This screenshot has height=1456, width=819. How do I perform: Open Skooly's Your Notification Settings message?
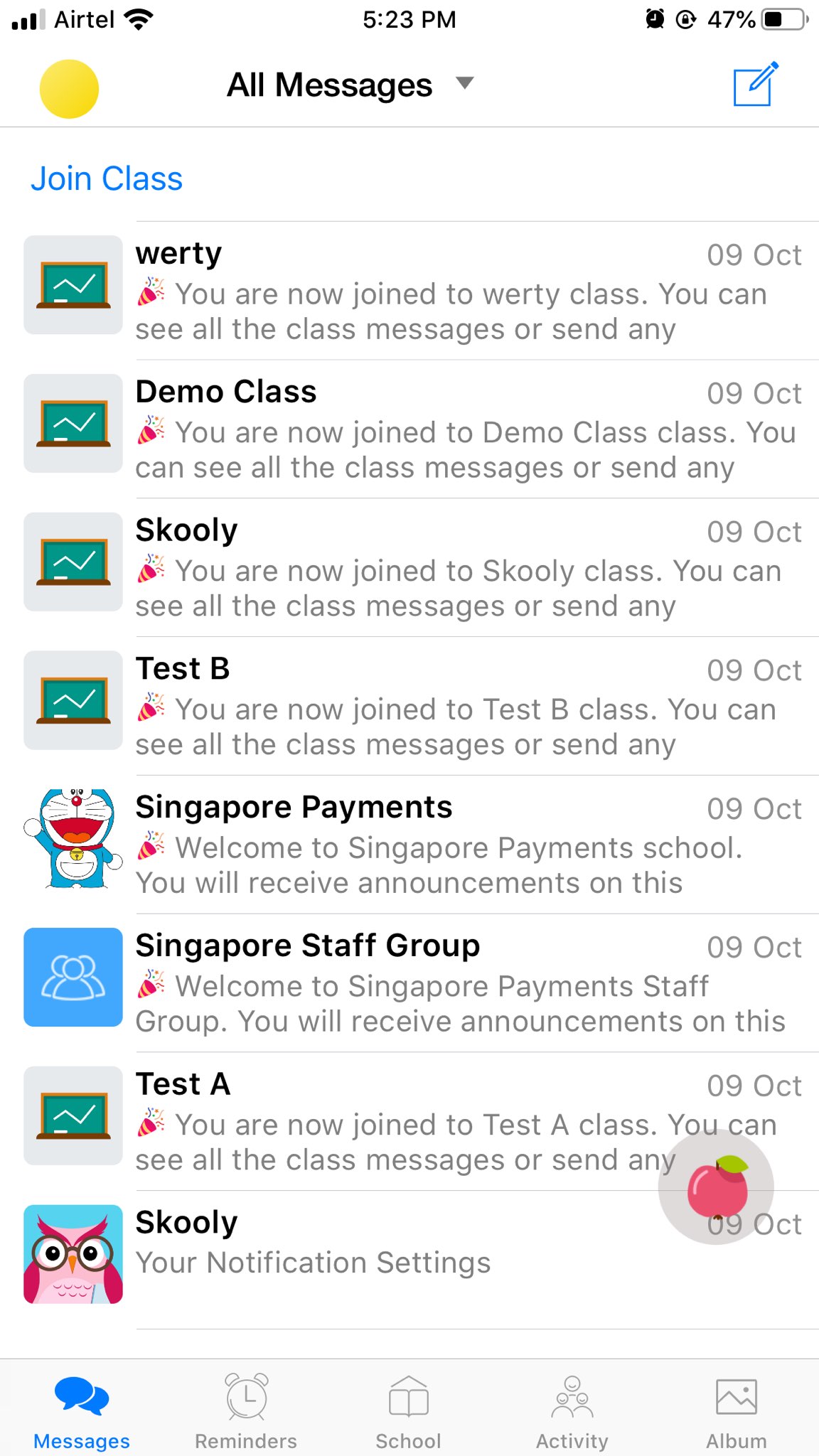click(x=409, y=1260)
